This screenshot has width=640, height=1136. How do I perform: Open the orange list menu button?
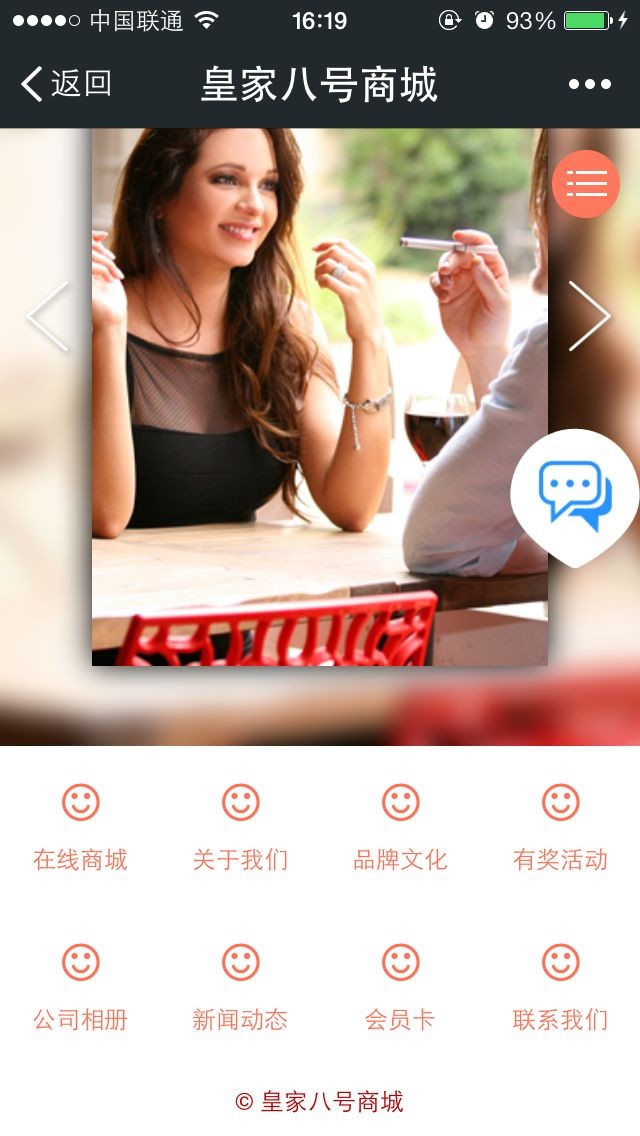click(x=586, y=184)
